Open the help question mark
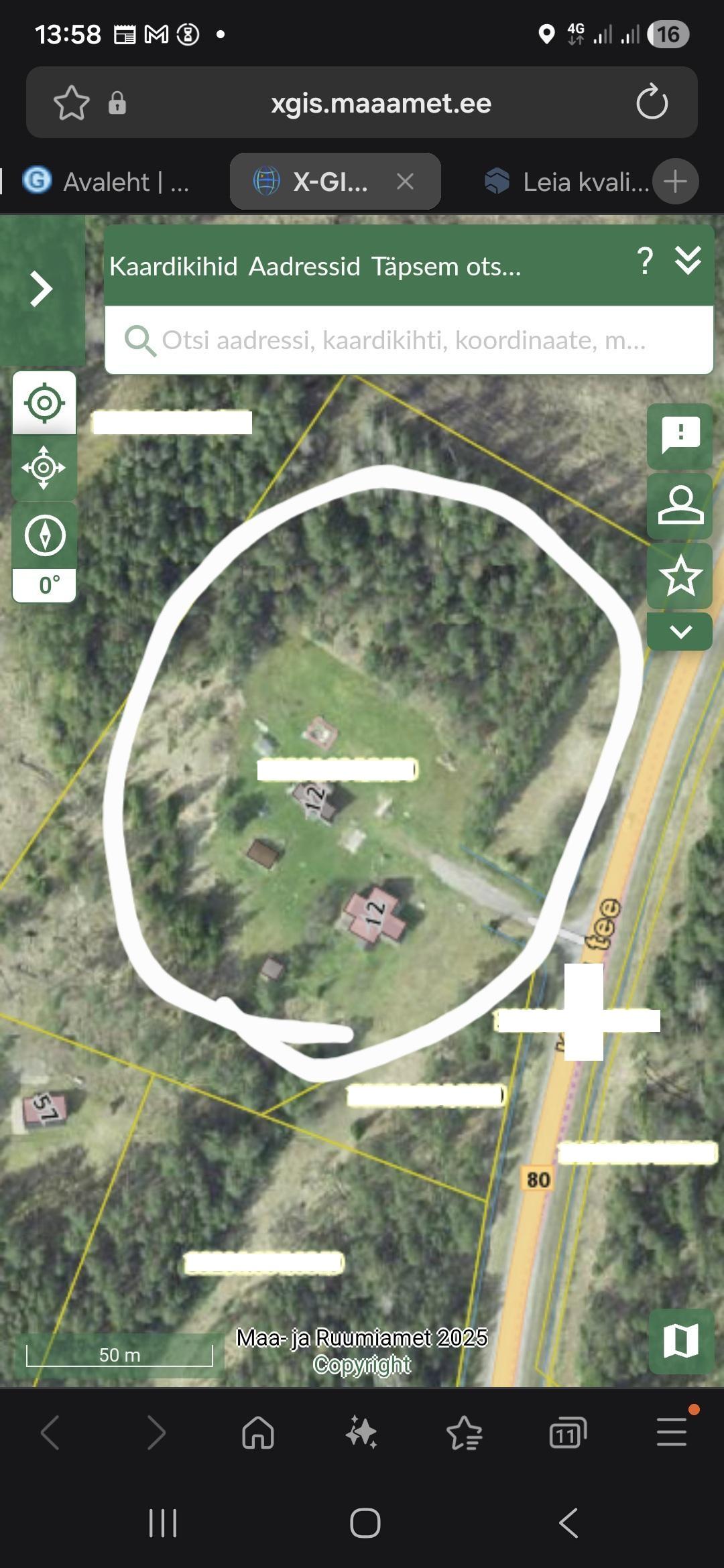The image size is (724, 1568). 645,261
